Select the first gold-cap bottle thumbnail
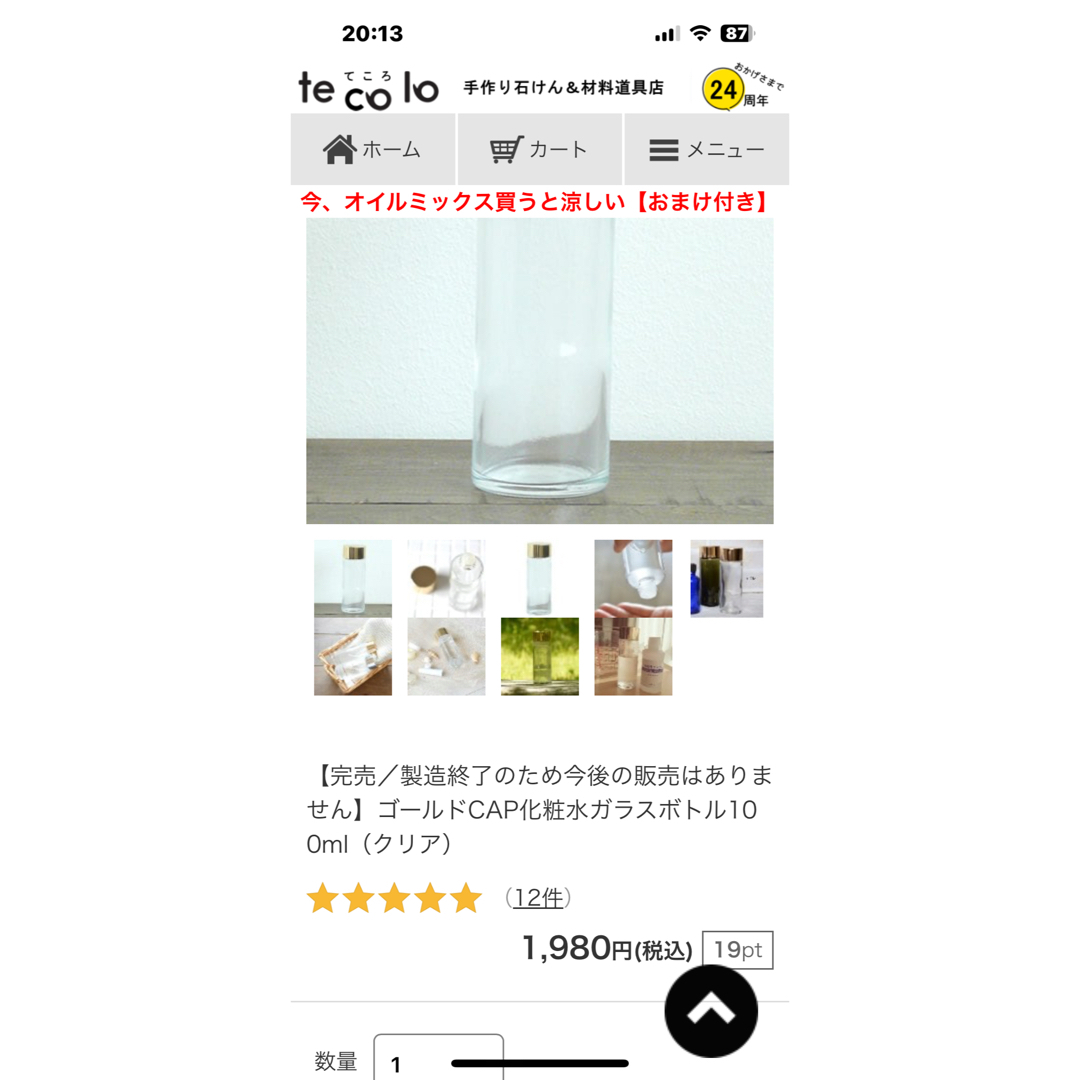 353,578
